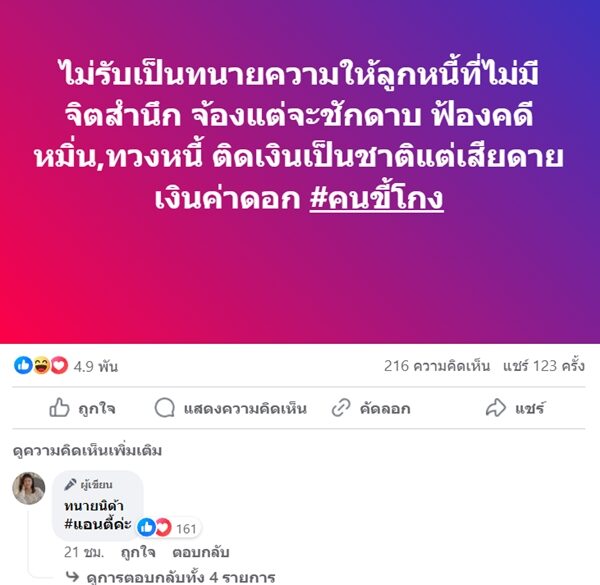The width and height of the screenshot is (600, 585).
Task: Open the comment author's profile picture
Action: (x=28, y=488)
